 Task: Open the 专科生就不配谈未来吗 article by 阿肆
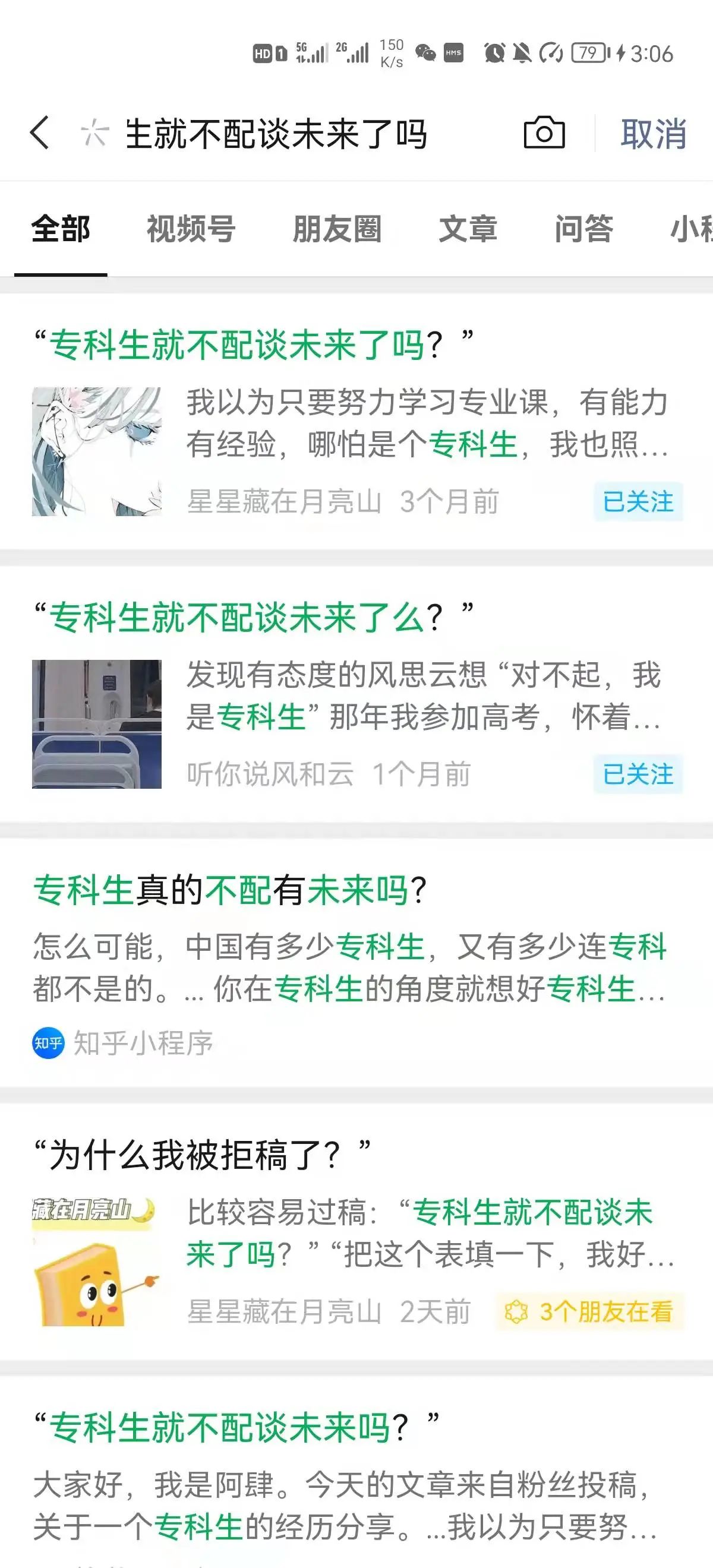[x=356, y=1472]
